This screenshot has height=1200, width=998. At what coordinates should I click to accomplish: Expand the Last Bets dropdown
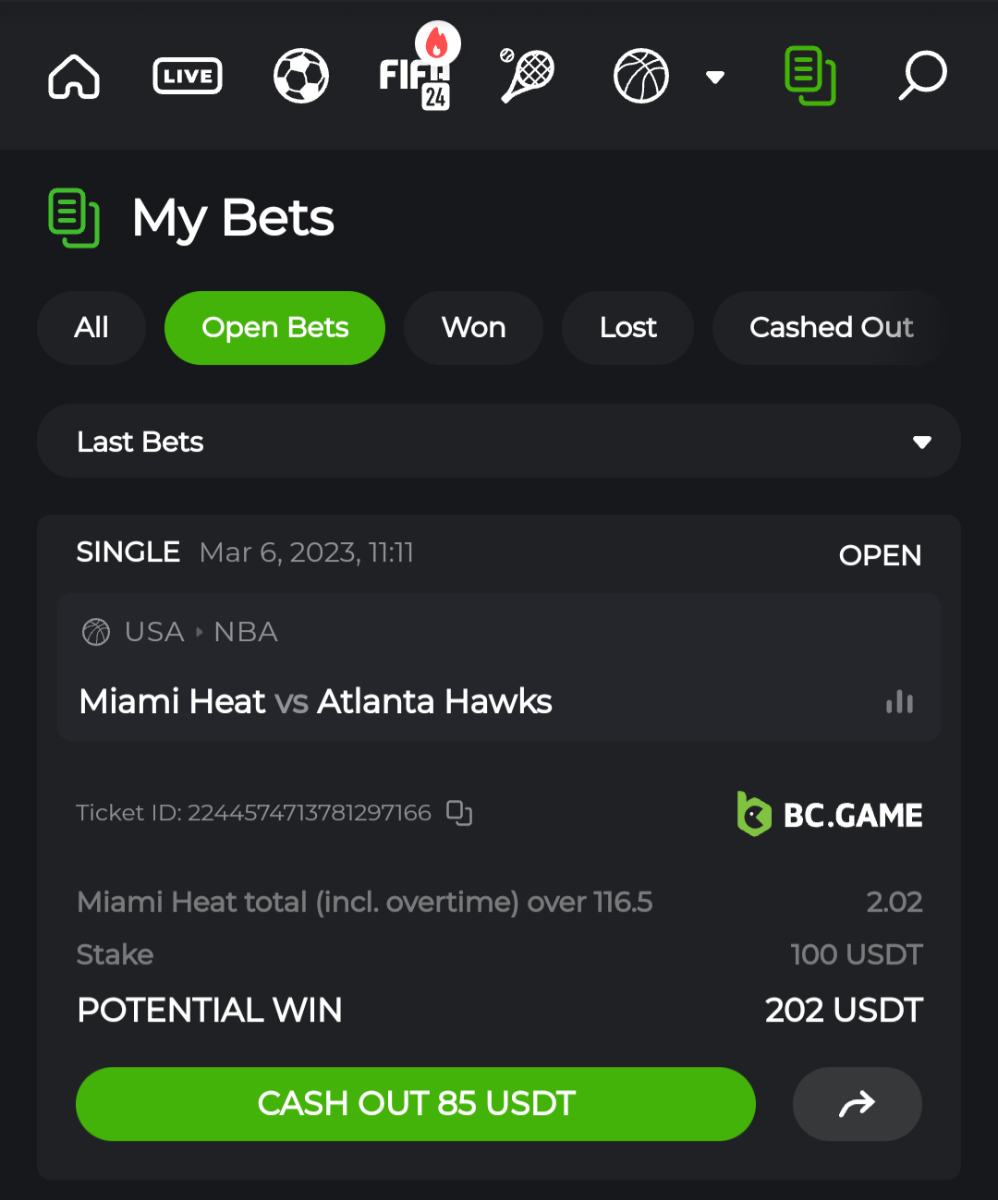pos(498,442)
